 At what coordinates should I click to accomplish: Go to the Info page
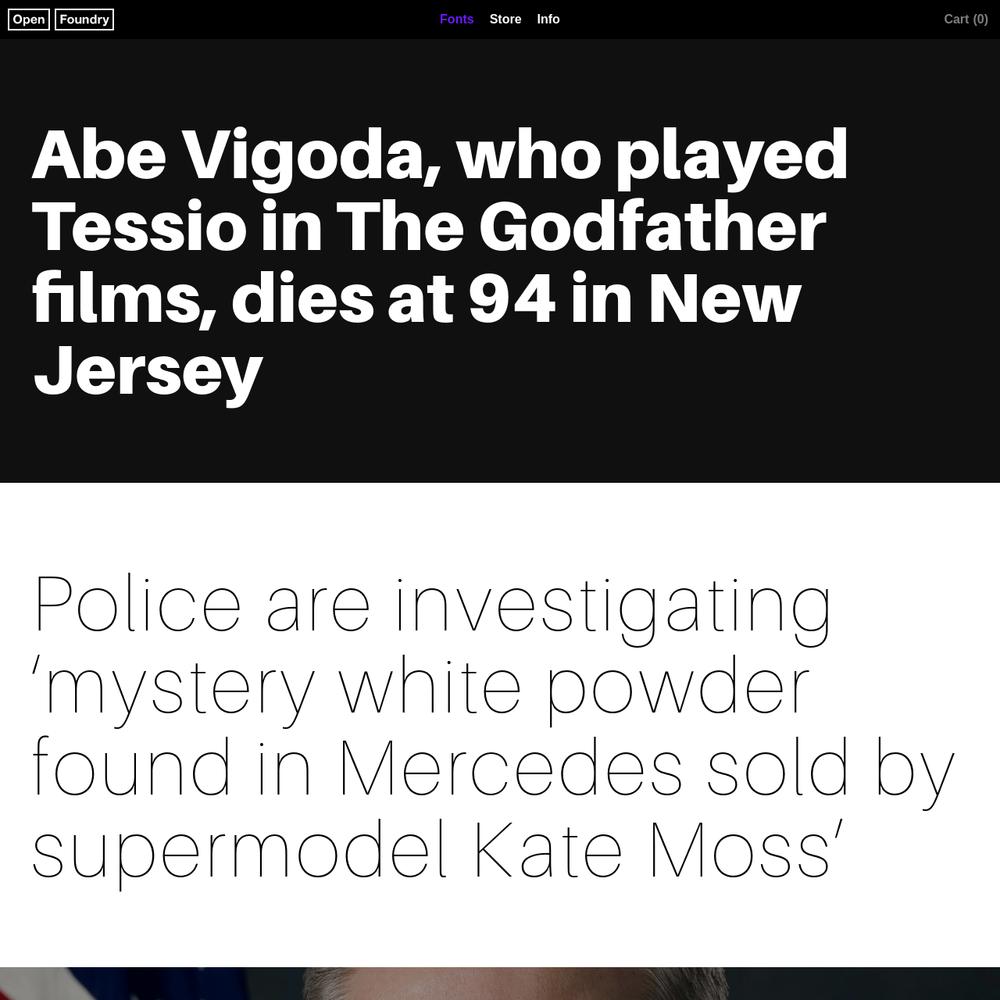tap(548, 19)
